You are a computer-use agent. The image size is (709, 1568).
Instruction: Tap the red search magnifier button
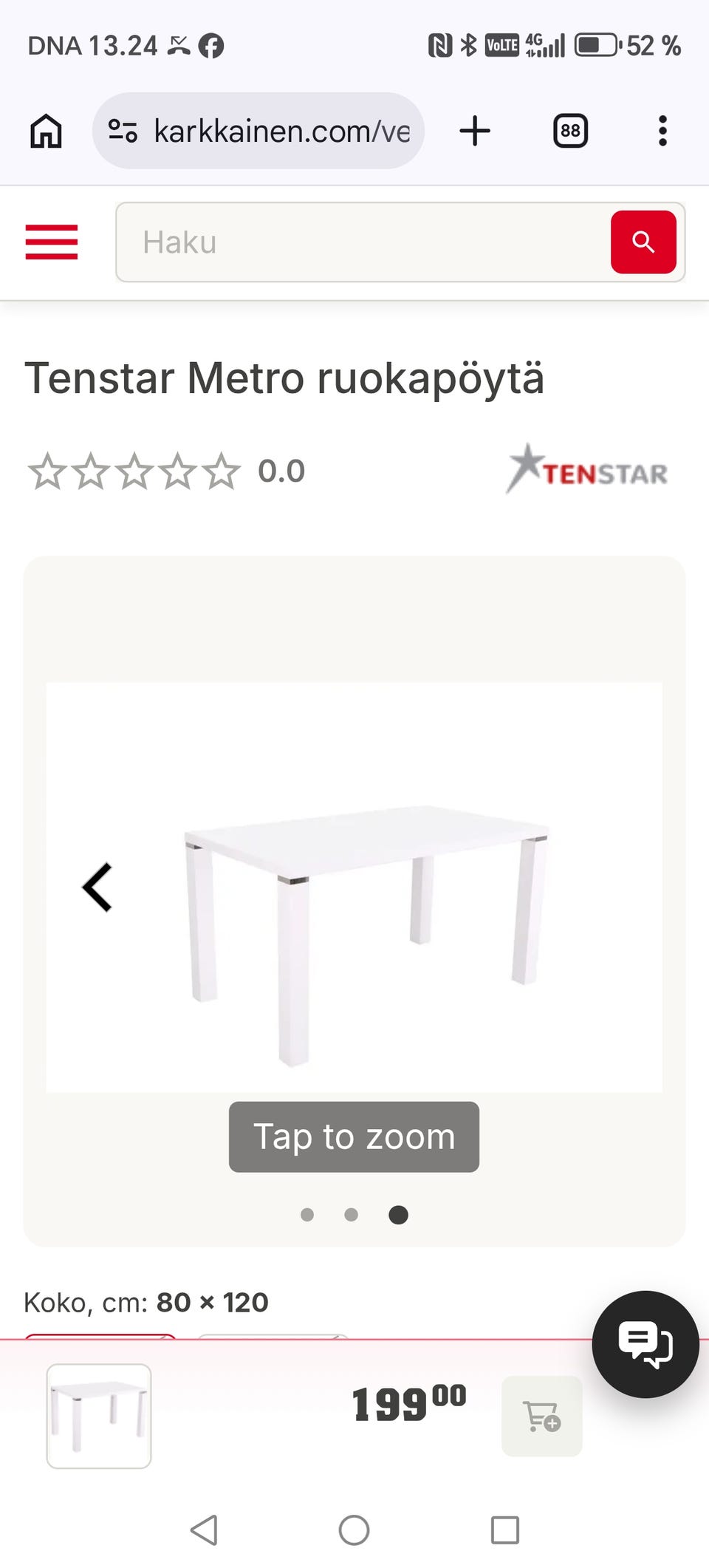[x=643, y=242]
